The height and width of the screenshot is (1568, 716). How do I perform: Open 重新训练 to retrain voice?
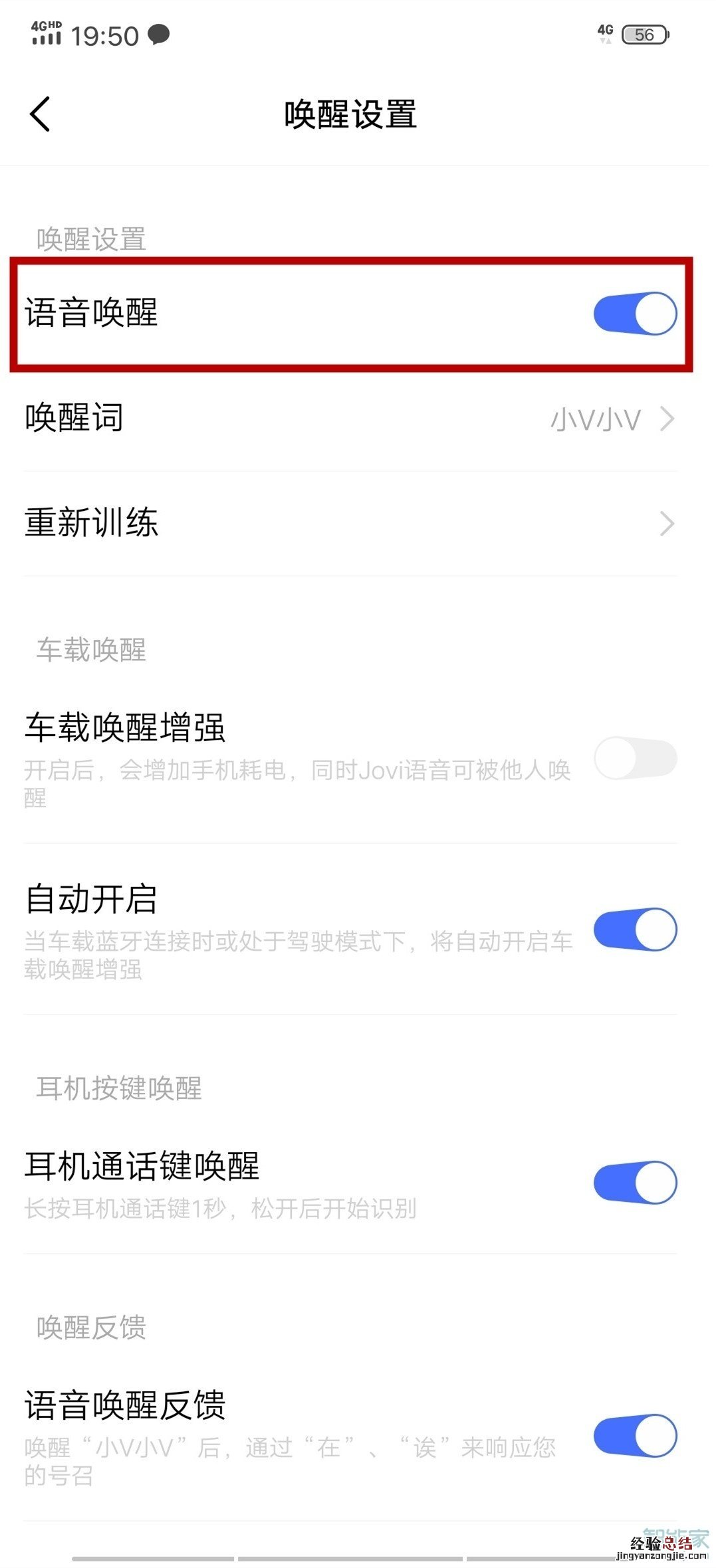point(350,524)
